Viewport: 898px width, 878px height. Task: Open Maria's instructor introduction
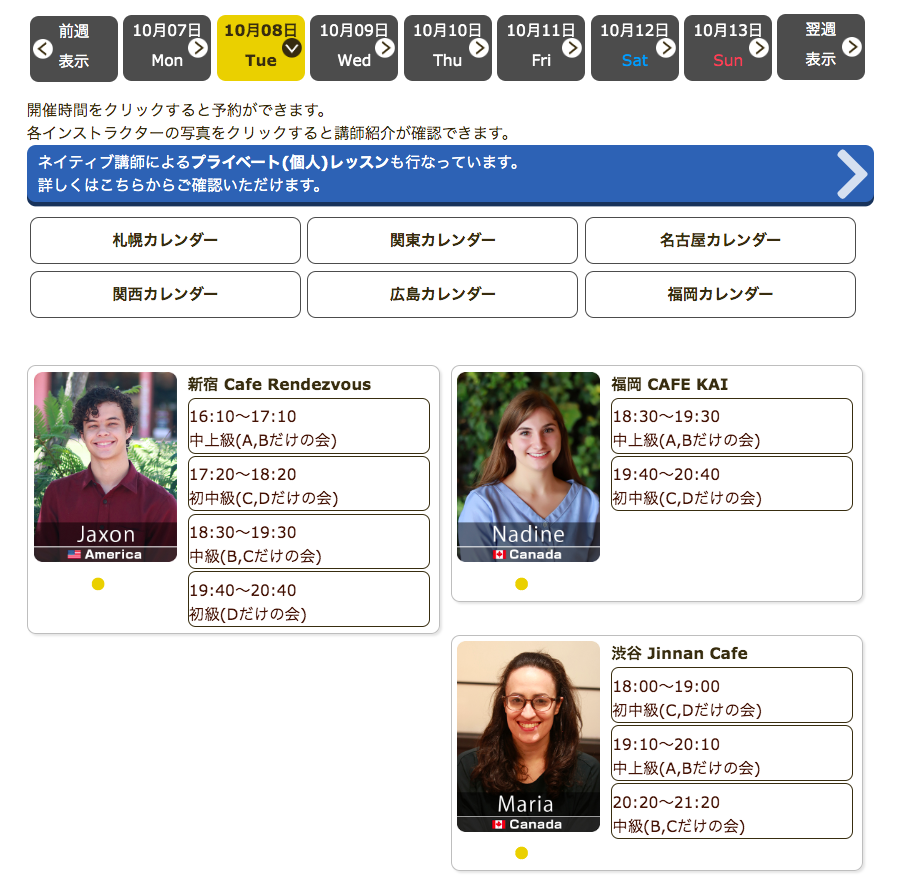click(528, 735)
